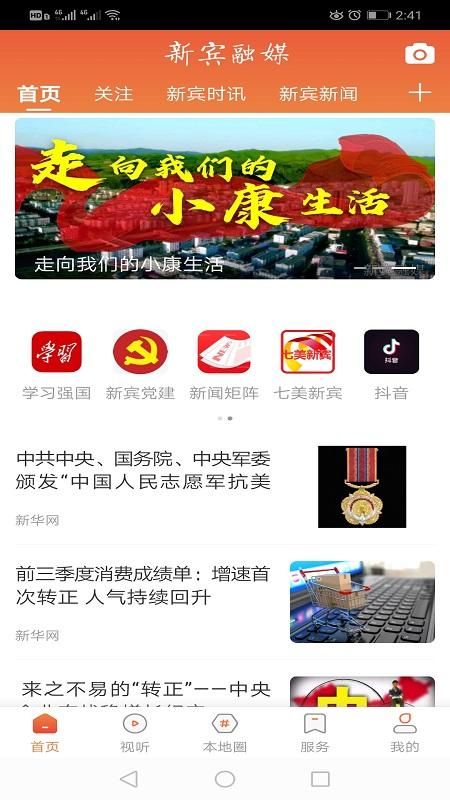450x800 pixels.
Task: Open the 新闻矩阵 shortcut
Action: [x=224, y=365]
